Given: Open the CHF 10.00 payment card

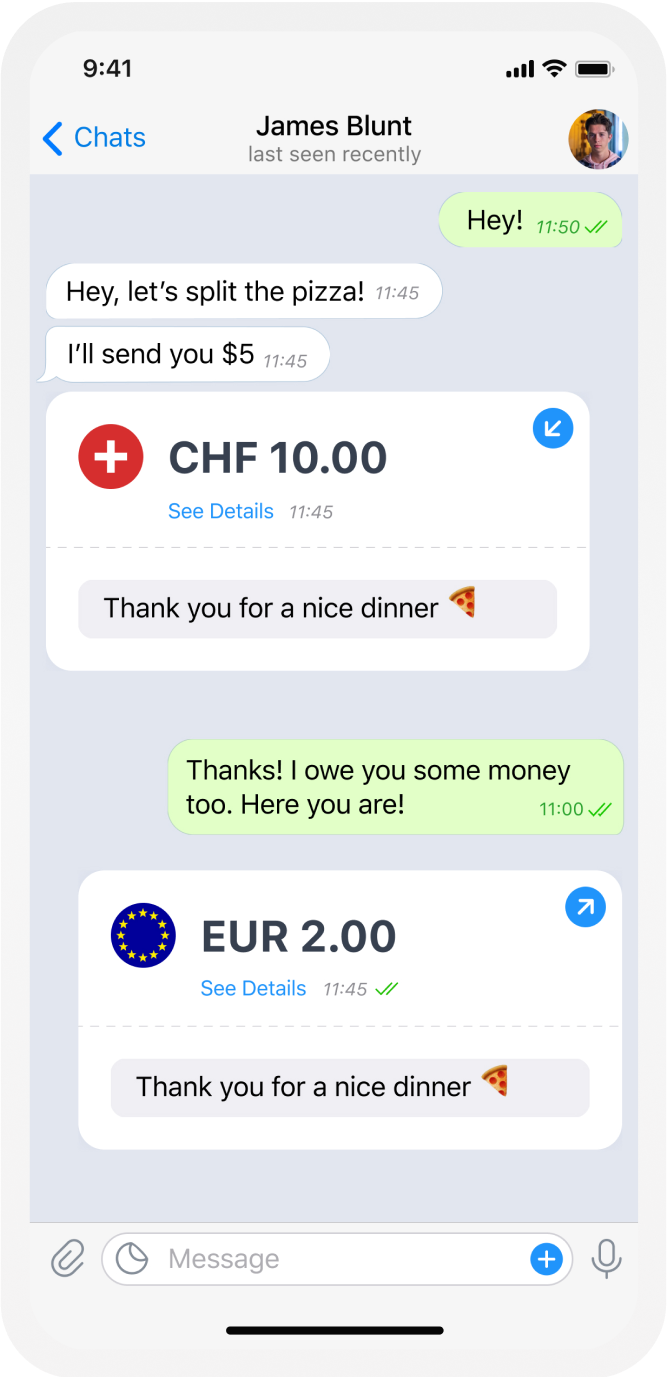Looking at the screenshot, I should pos(277,458).
